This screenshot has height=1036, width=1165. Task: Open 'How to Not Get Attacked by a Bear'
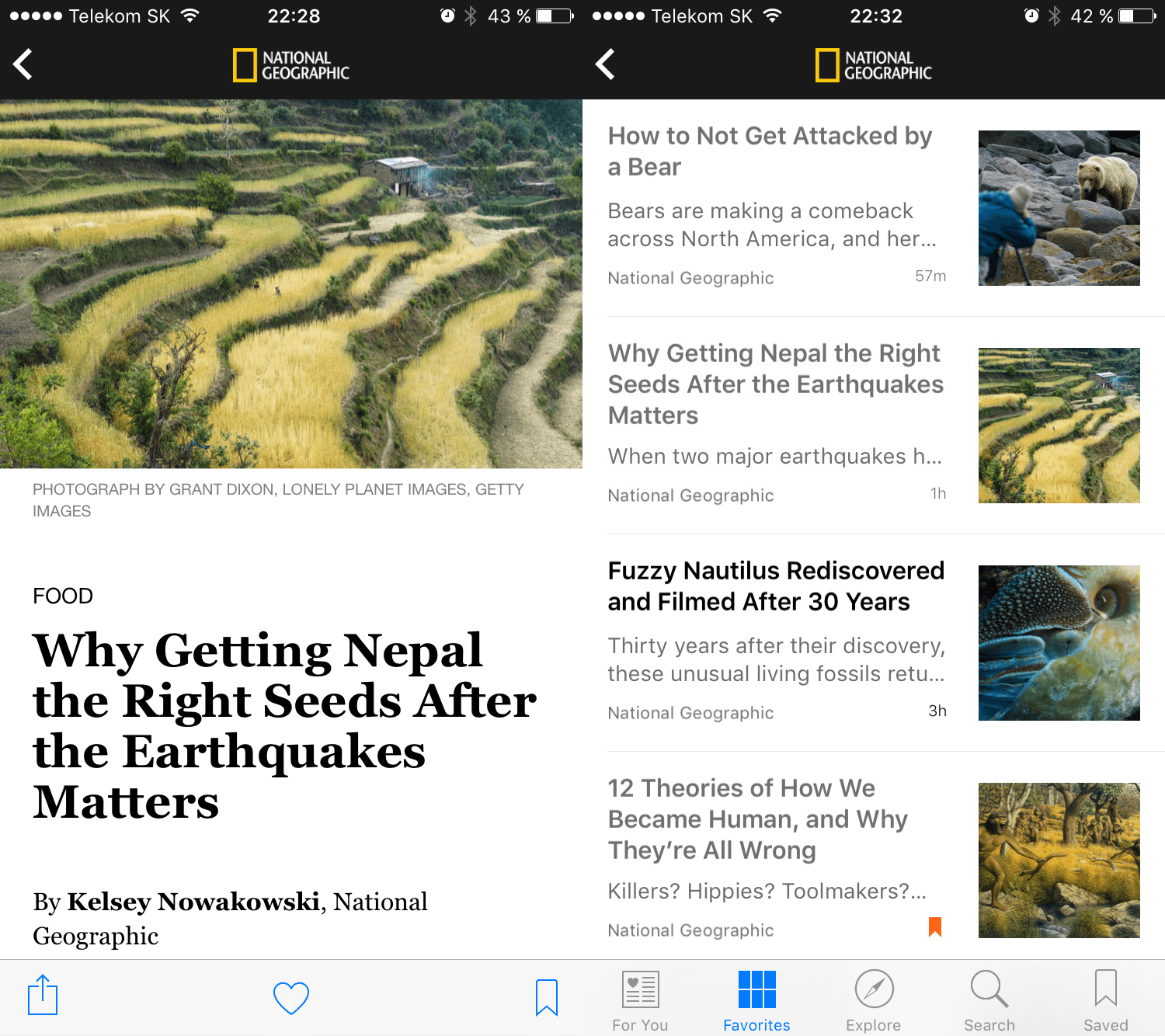pos(770,151)
